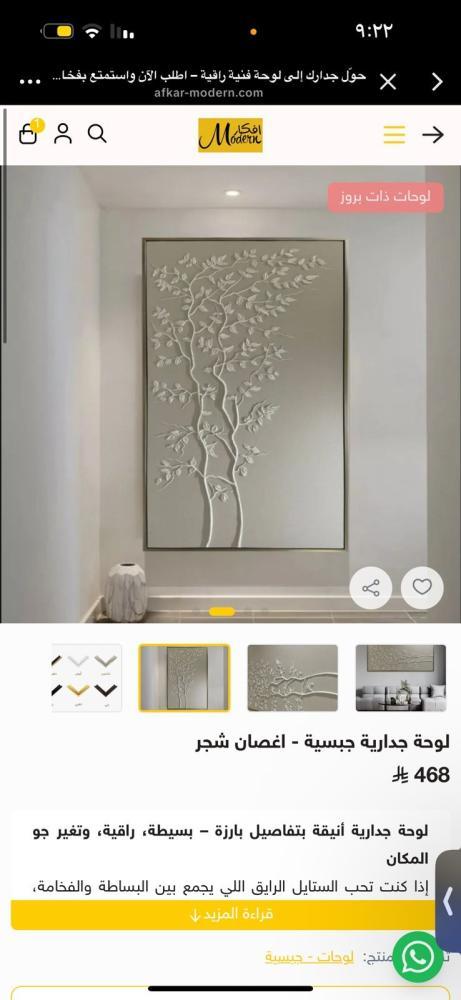The height and width of the screenshot is (1000, 461).
Task: Open the shopping cart icon
Action: coord(29,133)
